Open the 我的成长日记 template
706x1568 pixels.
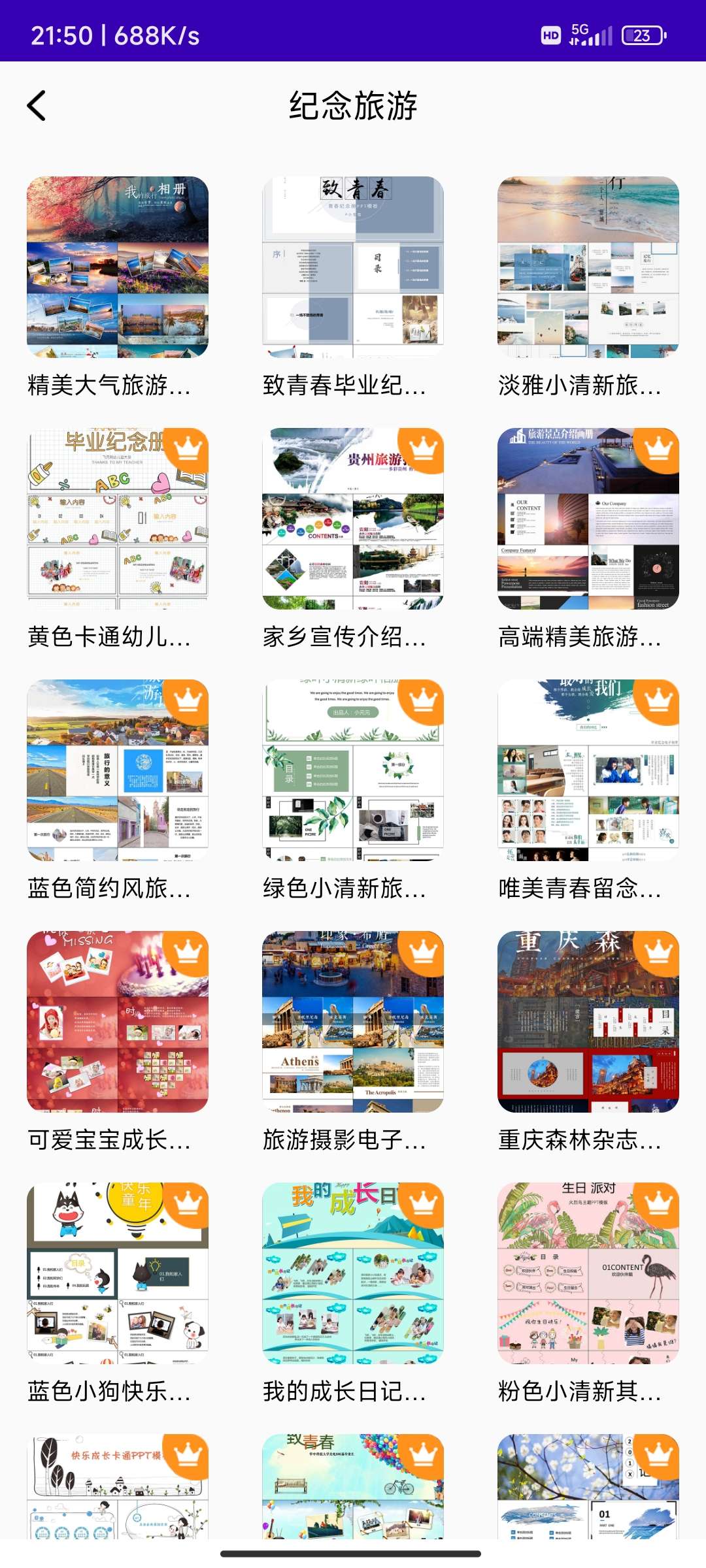(353, 1273)
